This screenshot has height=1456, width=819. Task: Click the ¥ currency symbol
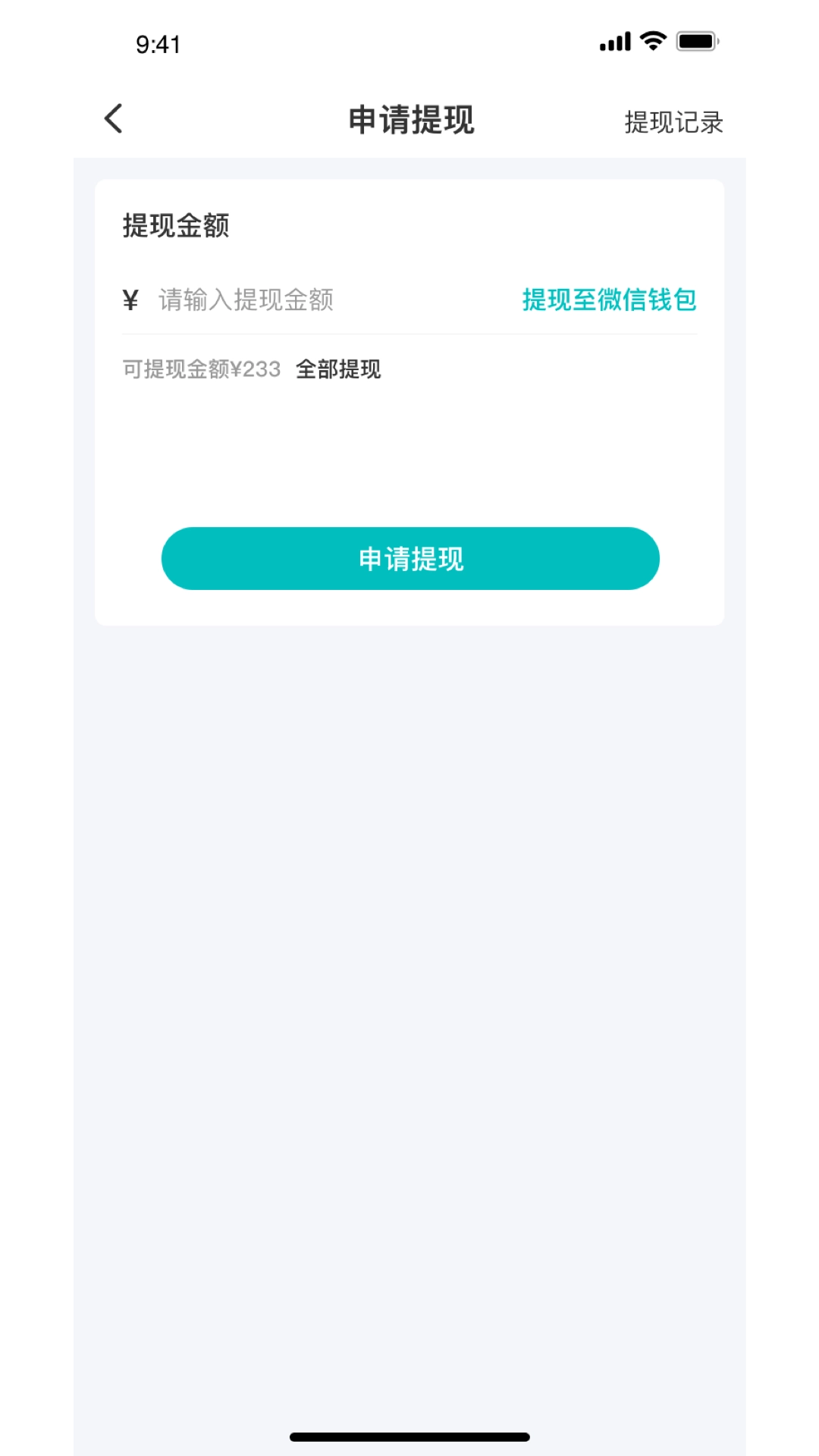130,301
